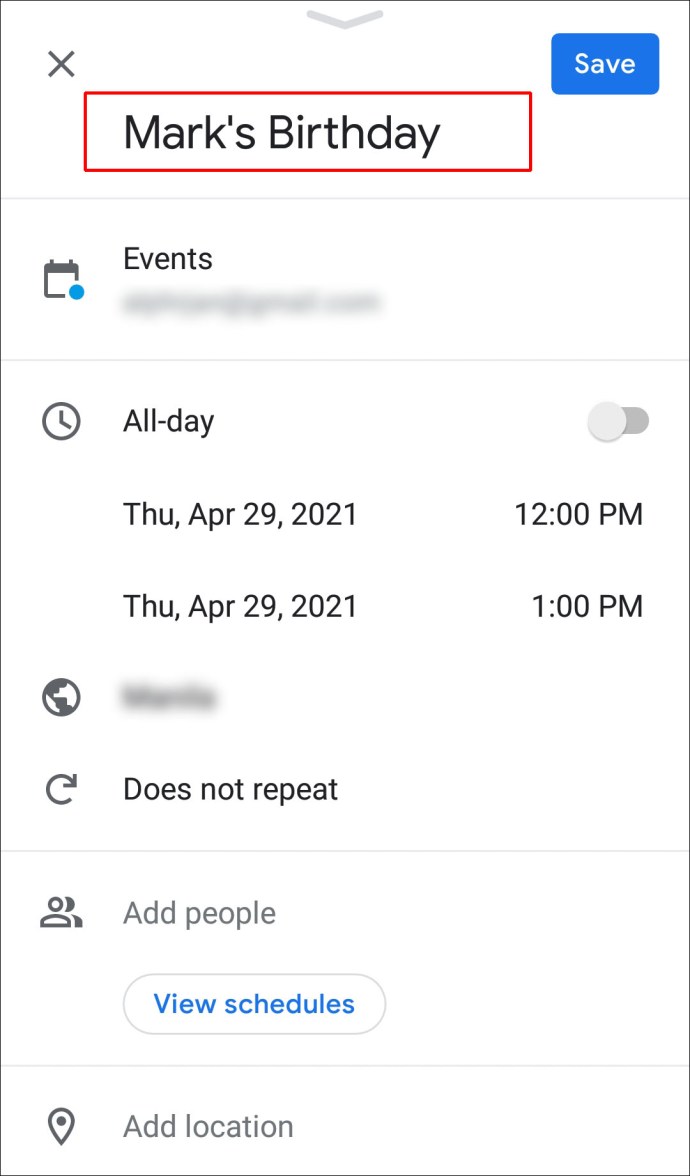Enable the All-day switch

pyautogui.click(x=619, y=422)
